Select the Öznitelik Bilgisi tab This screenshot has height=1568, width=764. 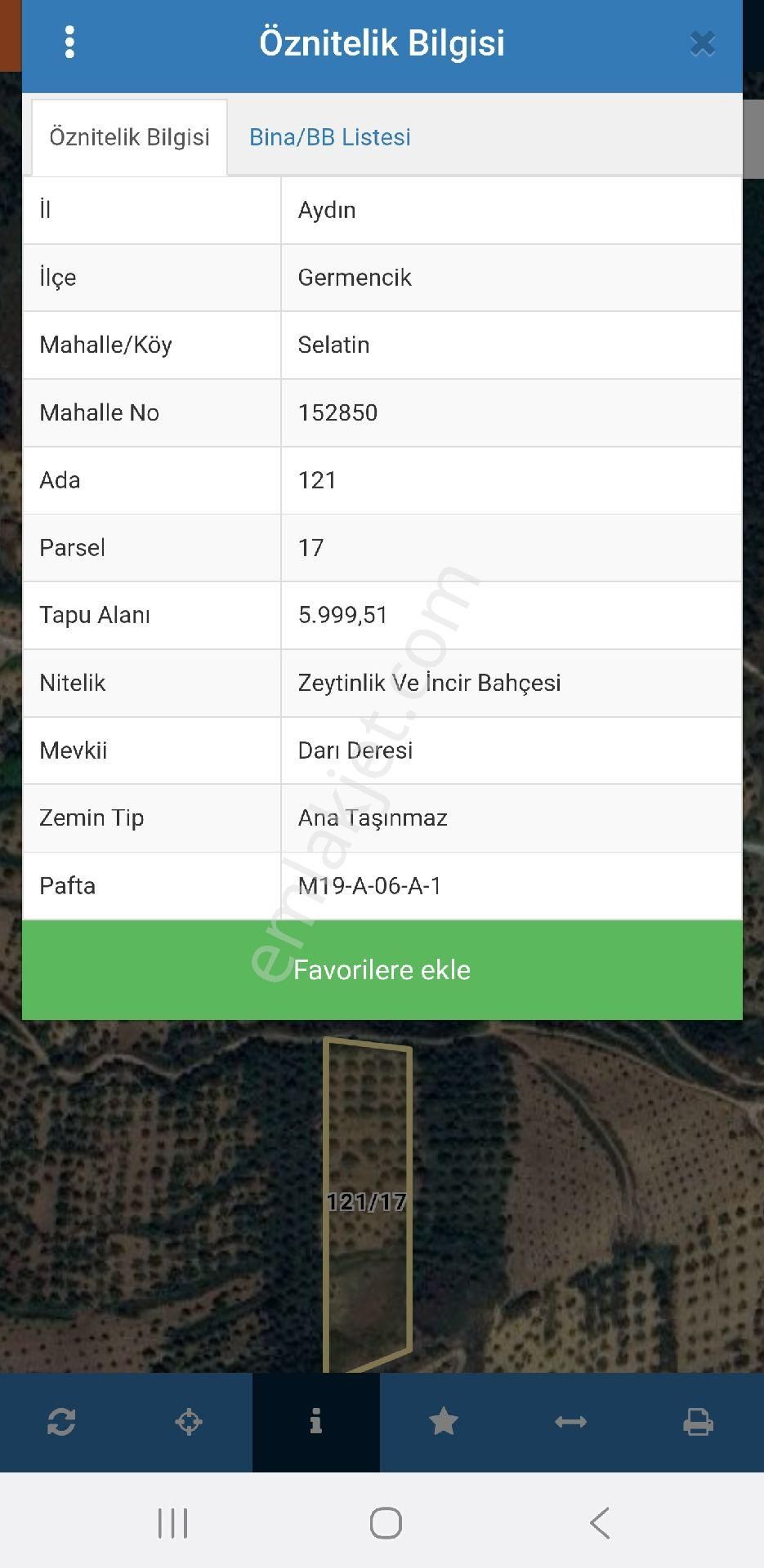[x=128, y=136]
